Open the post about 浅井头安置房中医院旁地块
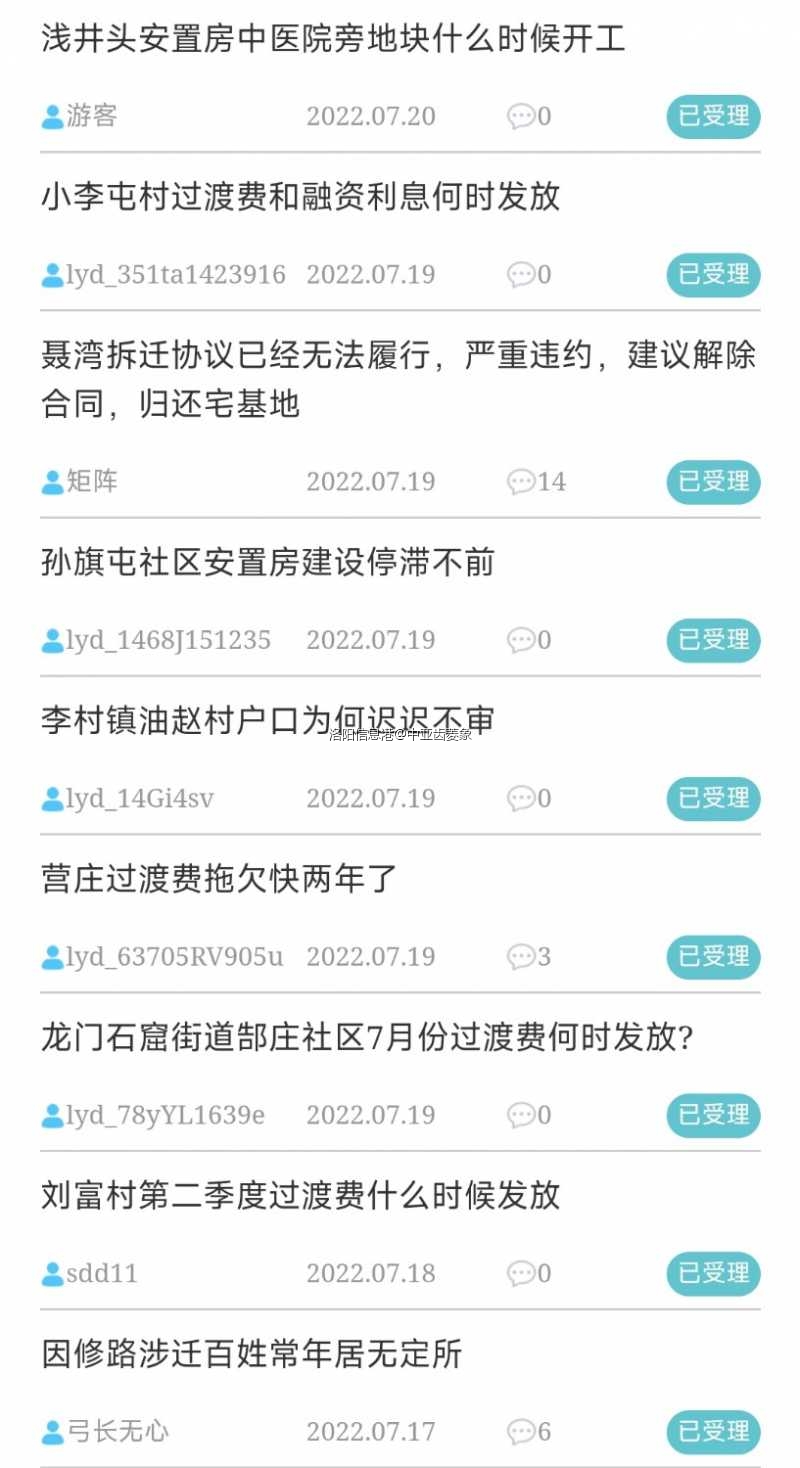800x1468 pixels. [333, 40]
